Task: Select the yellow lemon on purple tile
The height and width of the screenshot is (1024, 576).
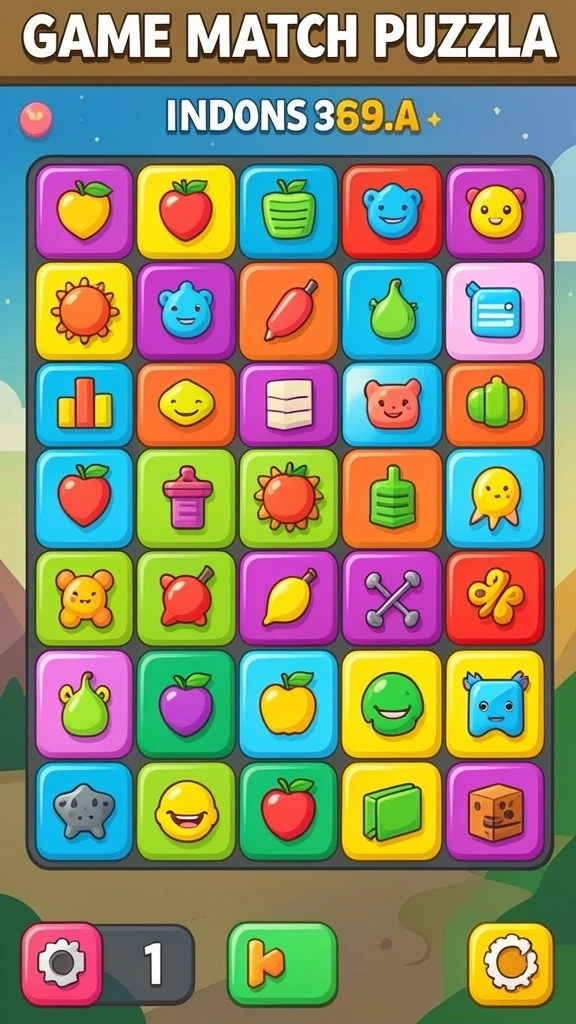Action: 288,597
